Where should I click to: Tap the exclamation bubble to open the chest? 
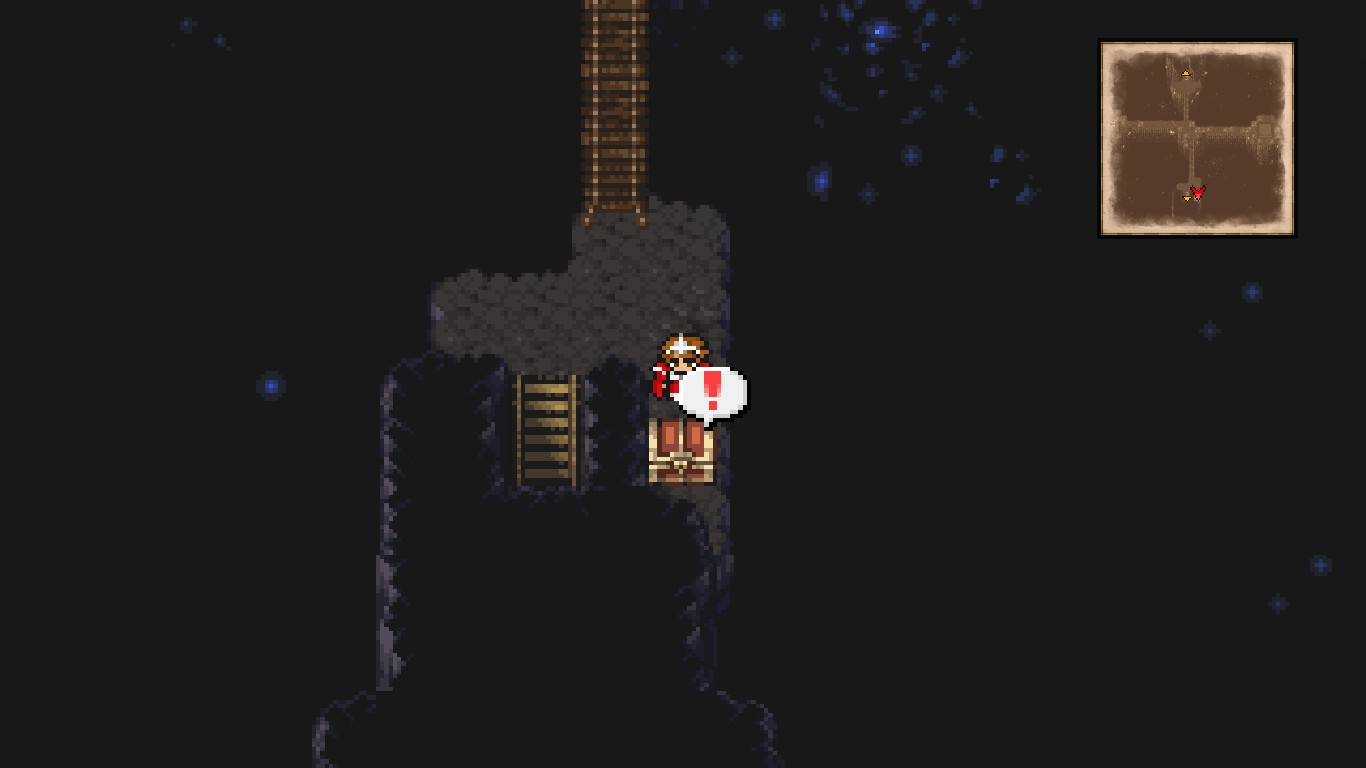pos(711,391)
